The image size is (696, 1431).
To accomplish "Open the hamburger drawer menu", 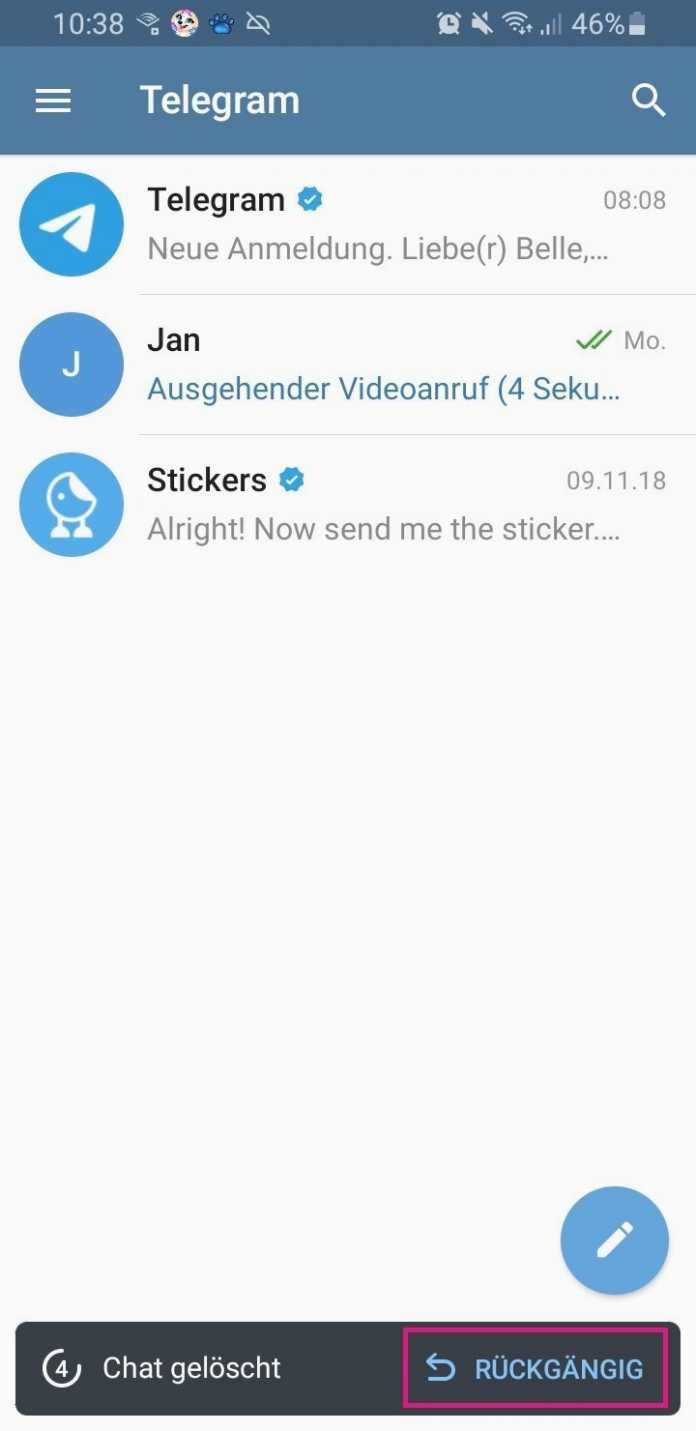I will click(x=53, y=101).
